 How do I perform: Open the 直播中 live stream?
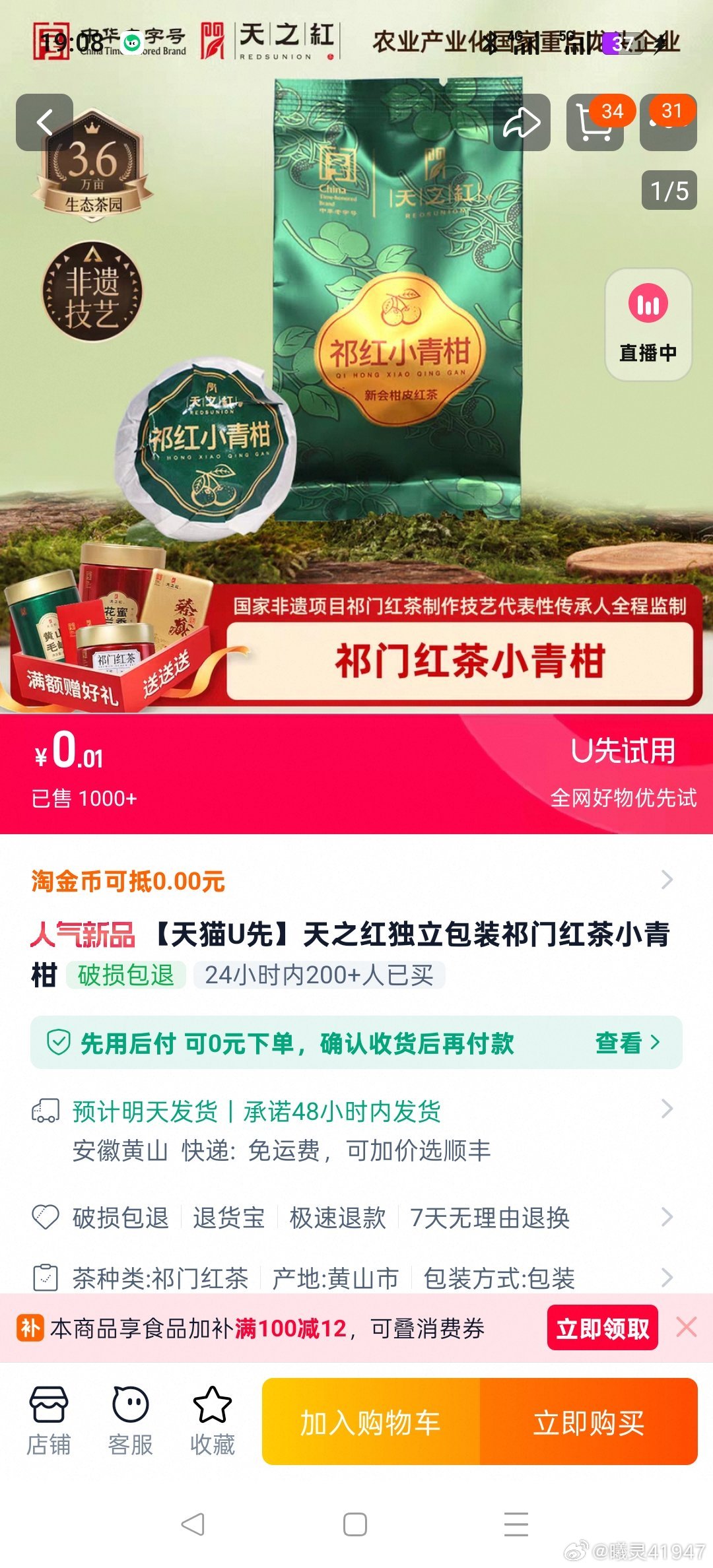648,325
